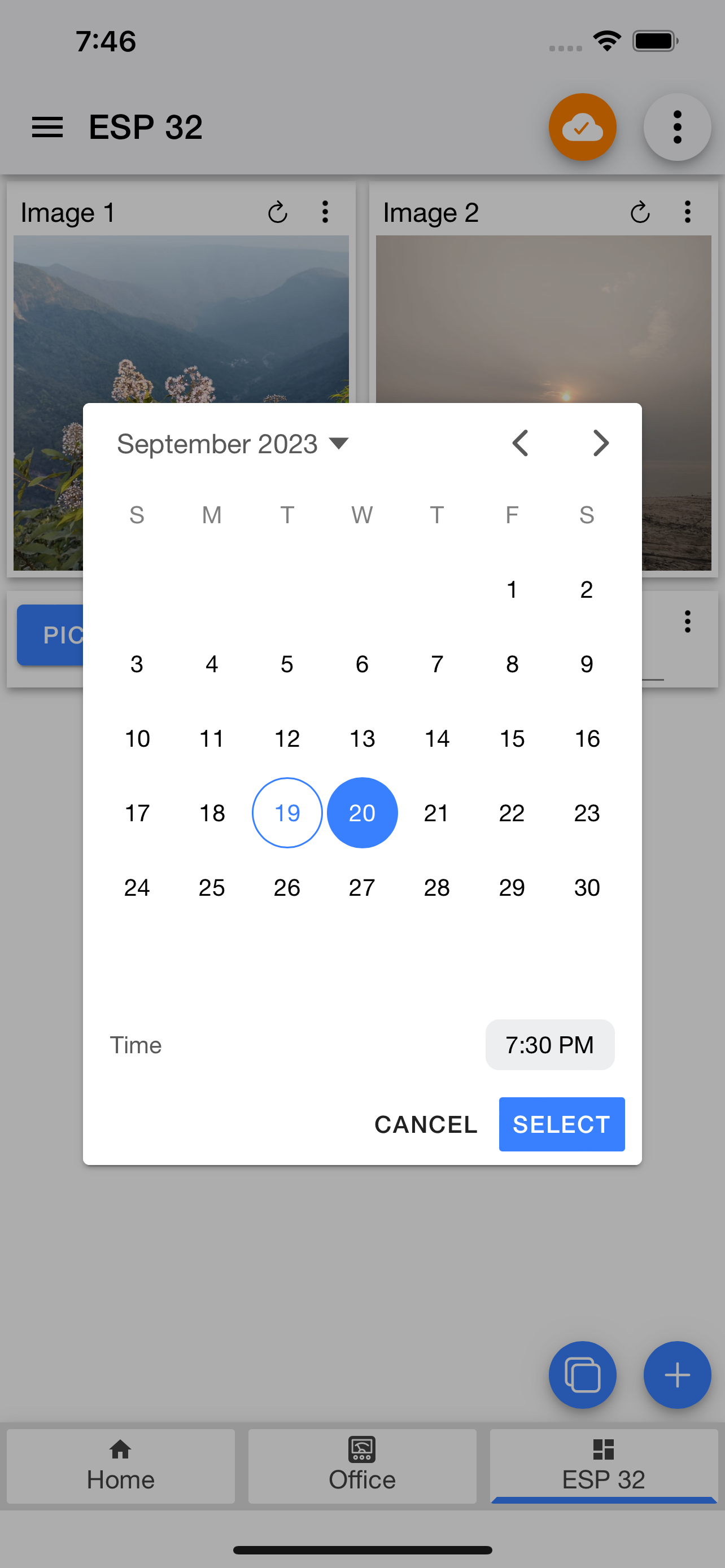Viewport: 725px width, 1568px height.
Task: Go to the previous month
Action: click(521, 443)
